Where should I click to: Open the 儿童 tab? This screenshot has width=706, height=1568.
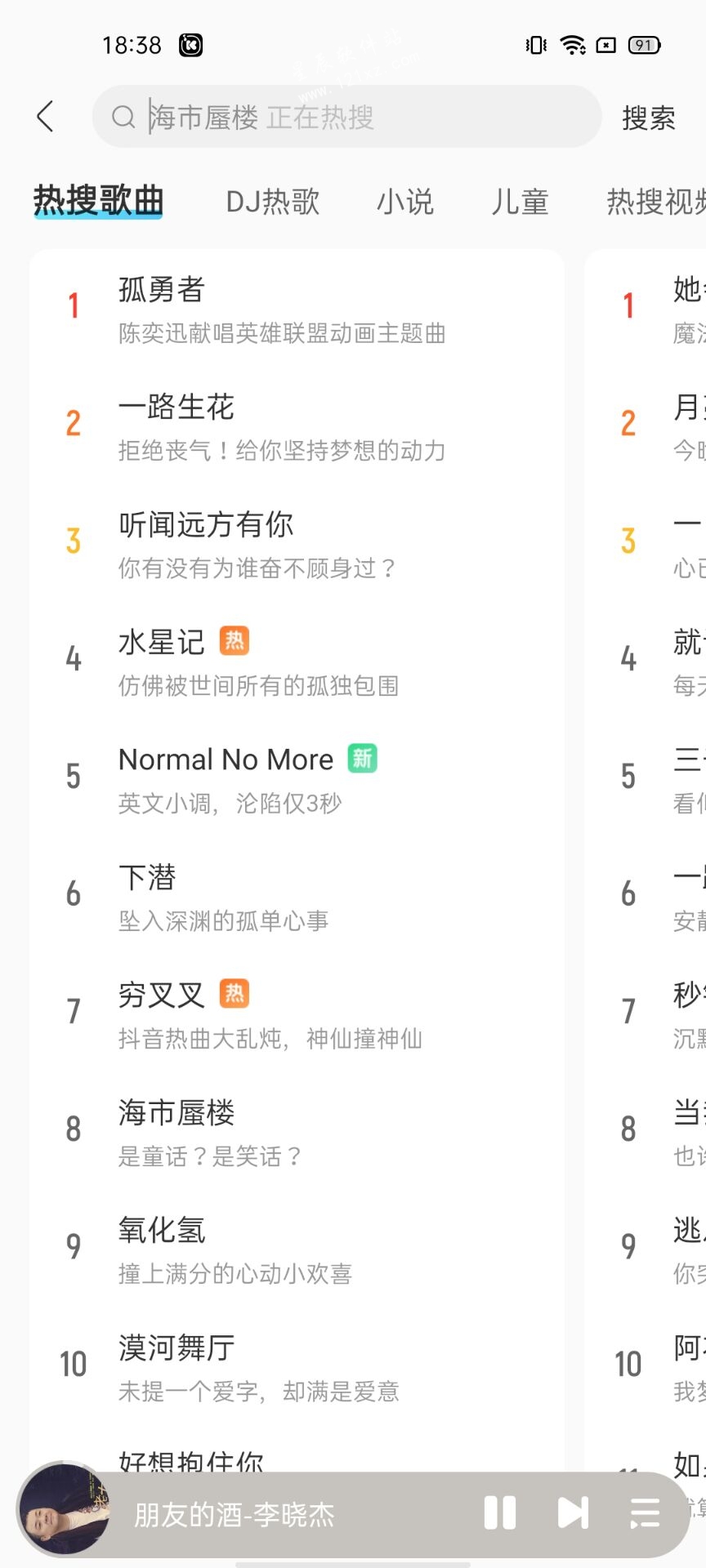coord(520,201)
